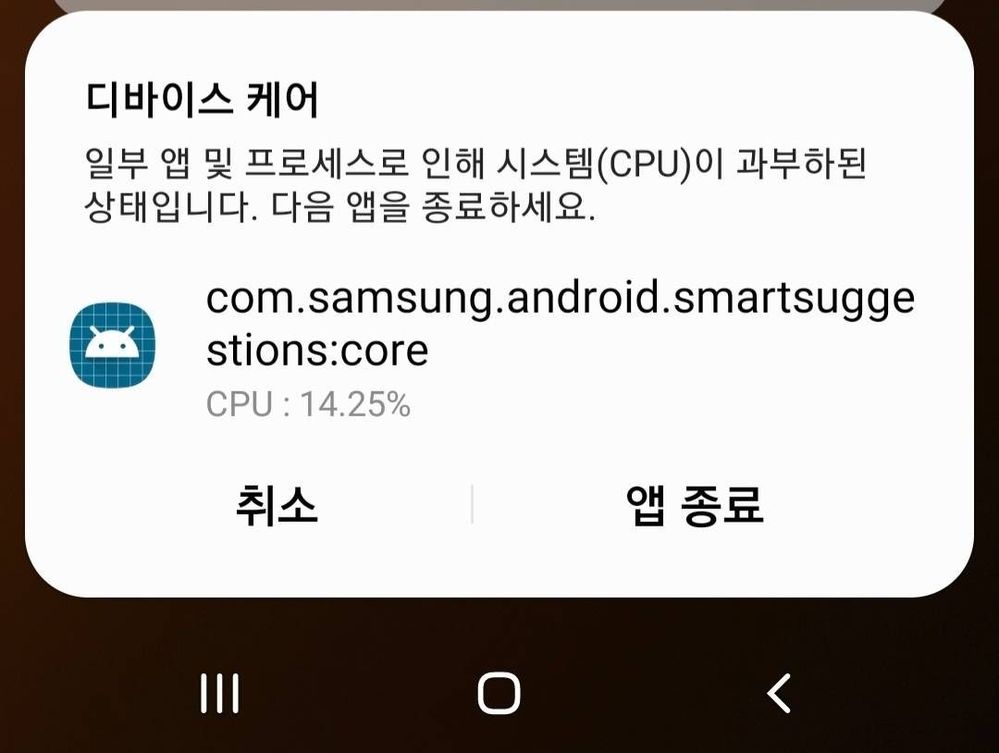Tap 앱 종료 to close the app
Image resolution: width=999 pixels, height=753 pixels.
[x=694, y=506]
